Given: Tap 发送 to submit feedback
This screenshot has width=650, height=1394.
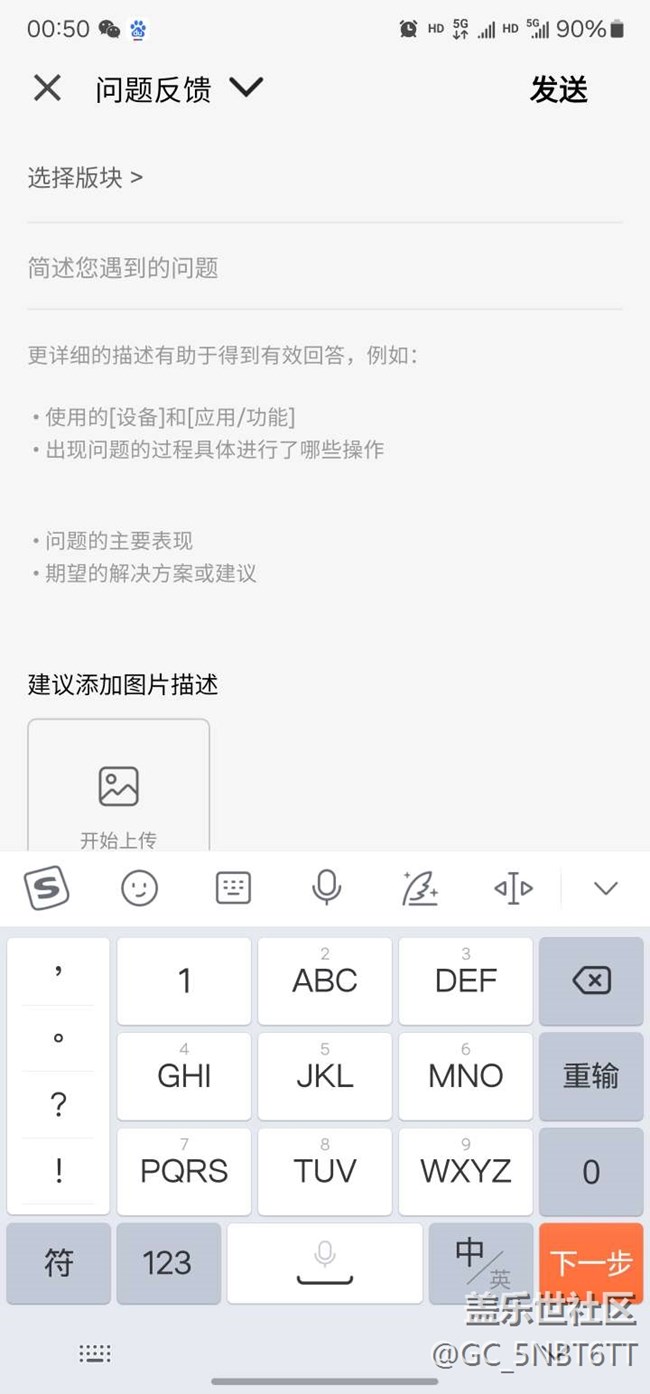Looking at the screenshot, I should 559,89.
